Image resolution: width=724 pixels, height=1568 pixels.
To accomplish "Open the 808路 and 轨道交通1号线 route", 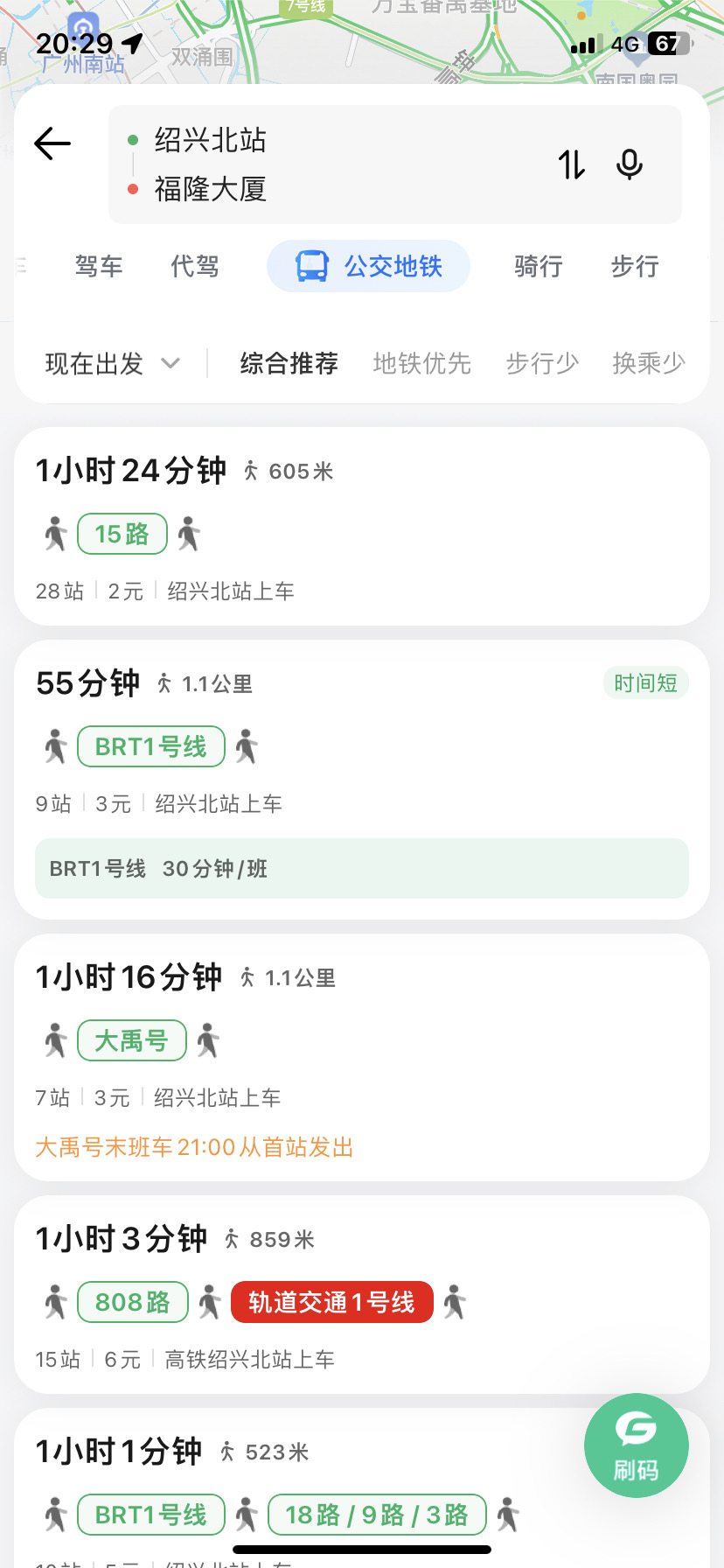I will tap(362, 1295).
